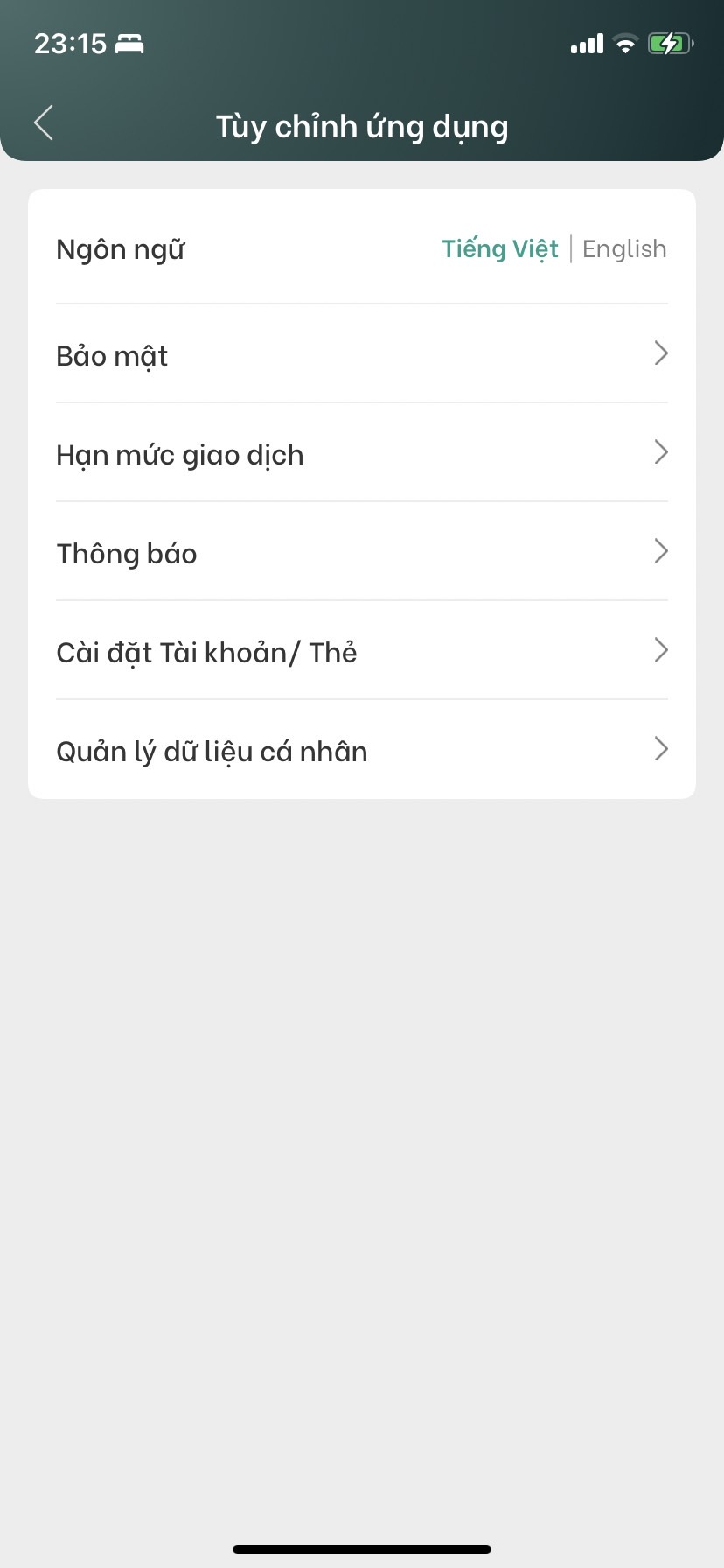This screenshot has height=1568, width=724.
Task: Open the Thông báo settings
Action: click(x=362, y=553)
